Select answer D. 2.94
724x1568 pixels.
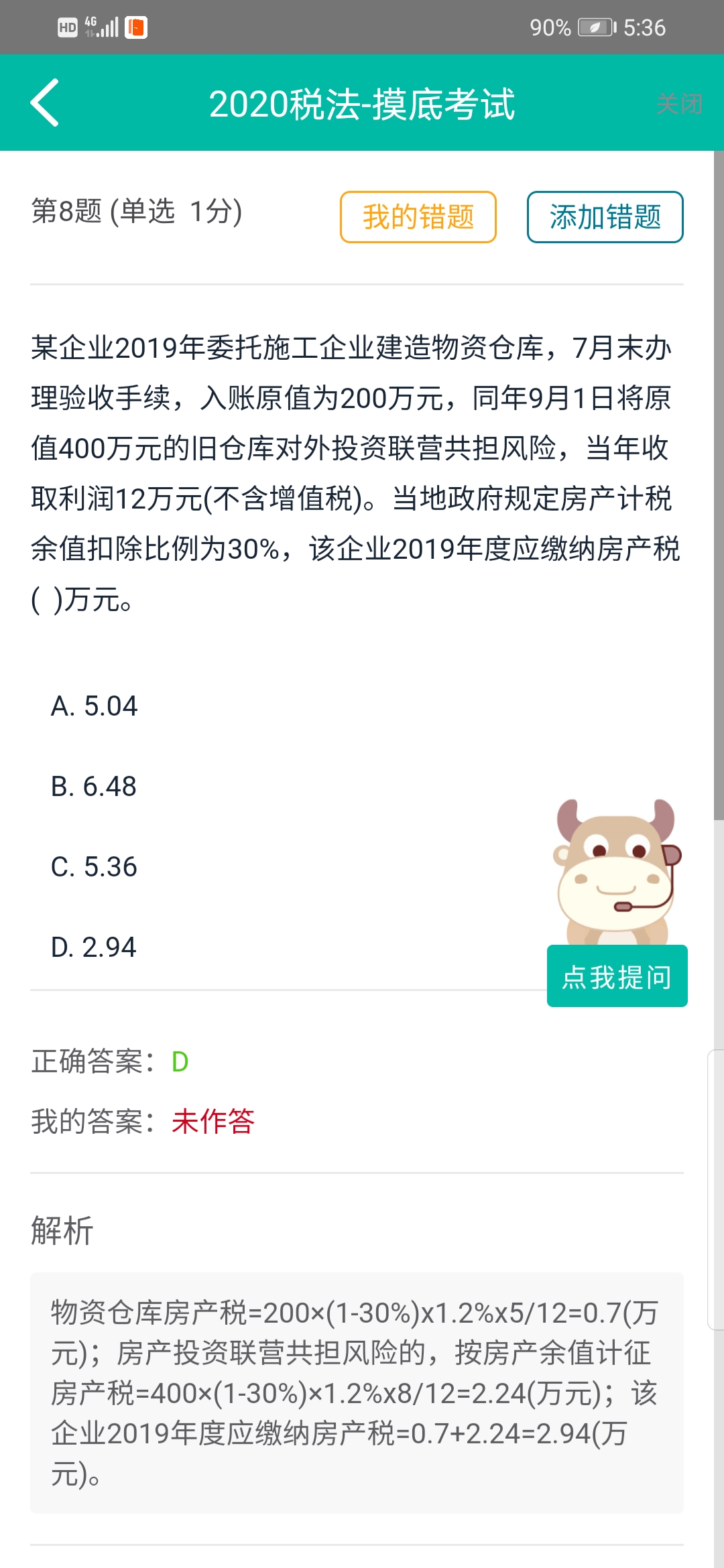coord(94,948)
